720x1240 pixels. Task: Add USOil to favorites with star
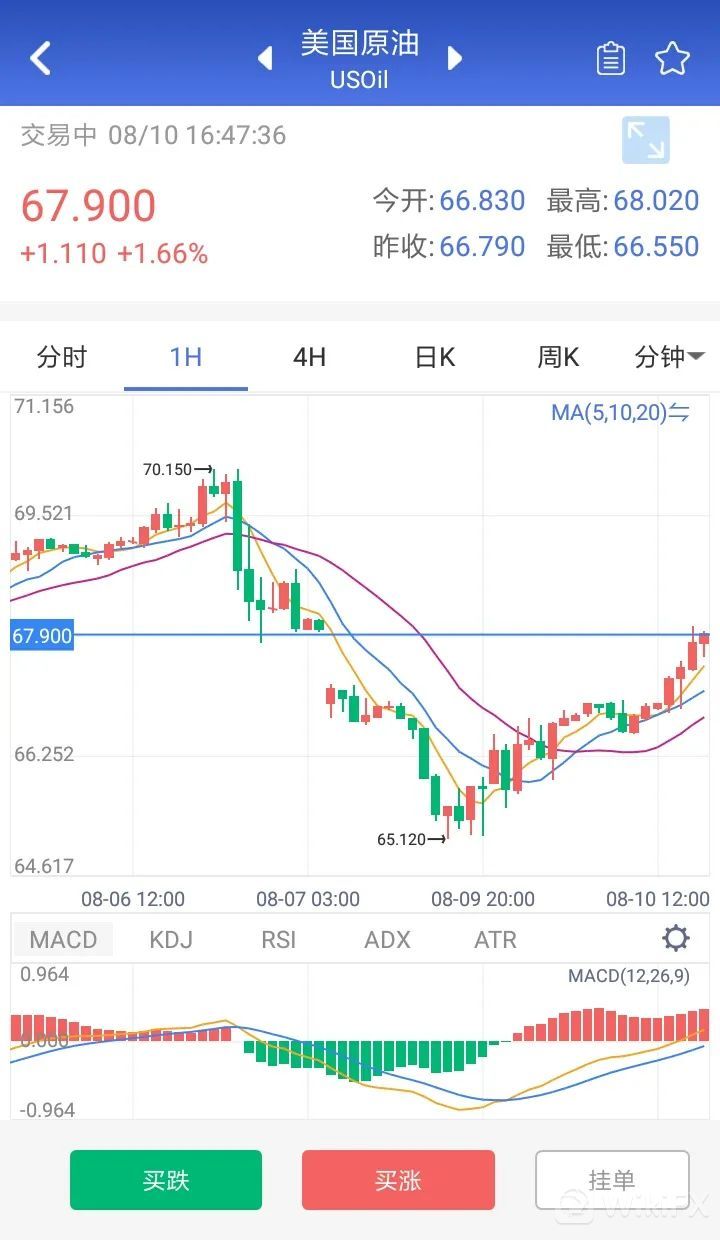click(x=672, y=59)
